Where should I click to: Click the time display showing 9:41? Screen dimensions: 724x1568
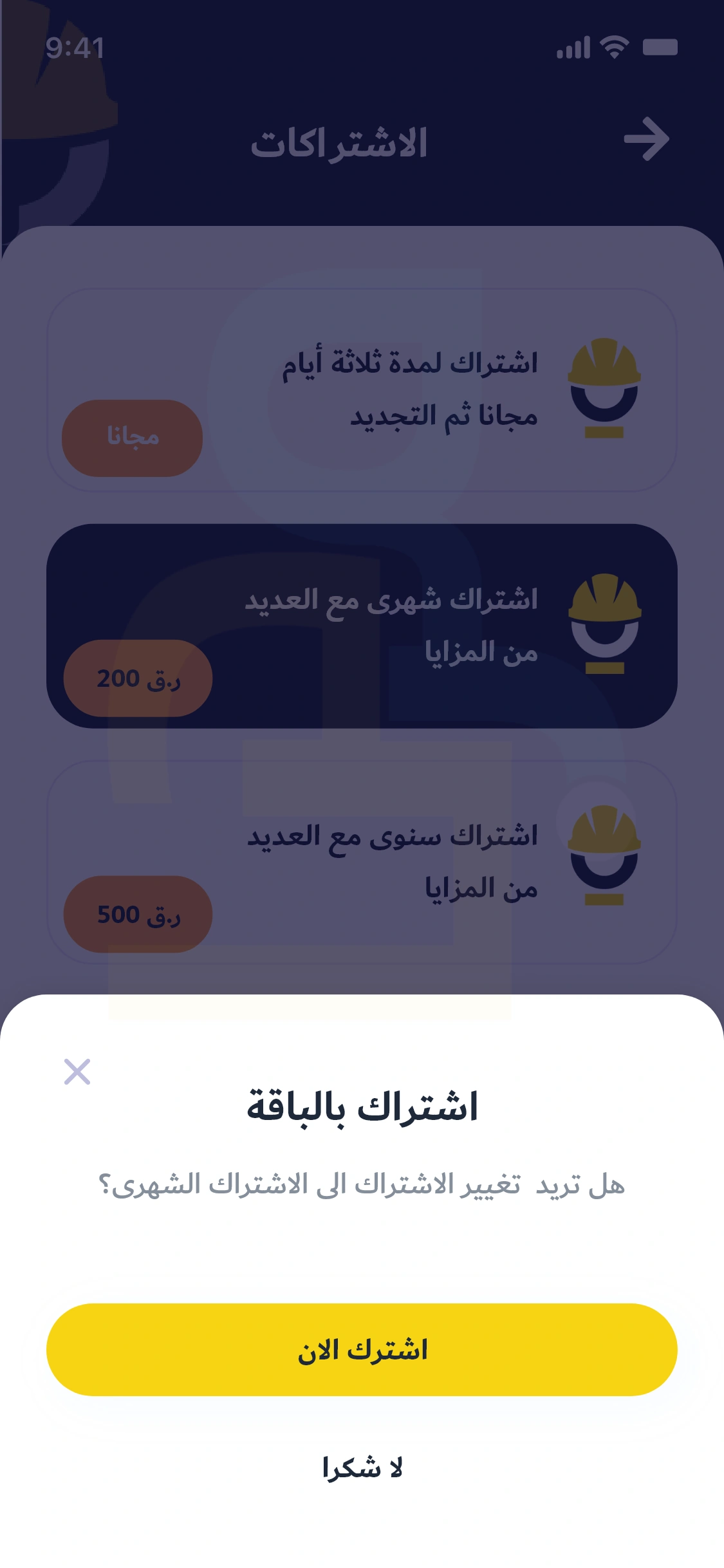75,47
